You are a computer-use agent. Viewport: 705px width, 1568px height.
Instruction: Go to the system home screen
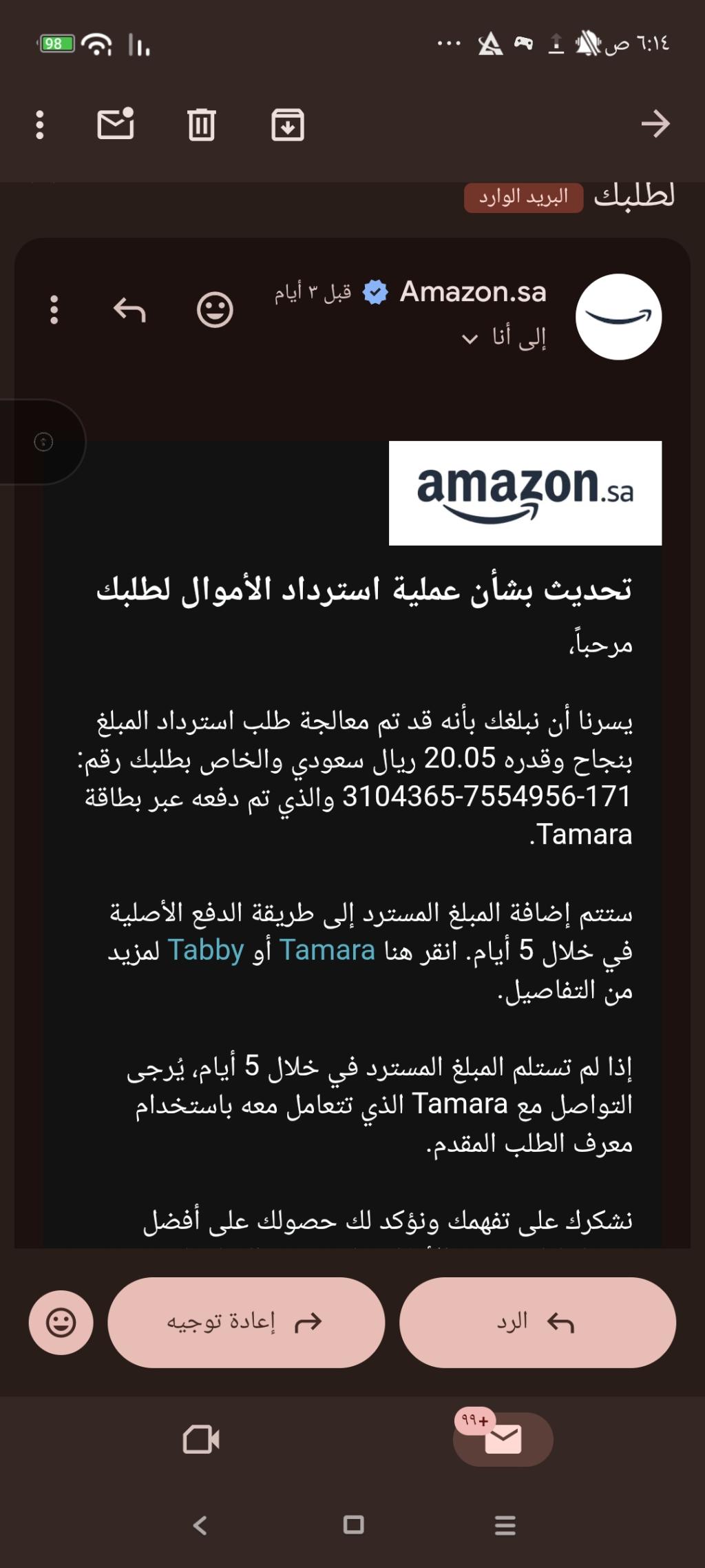(353, 1525)
